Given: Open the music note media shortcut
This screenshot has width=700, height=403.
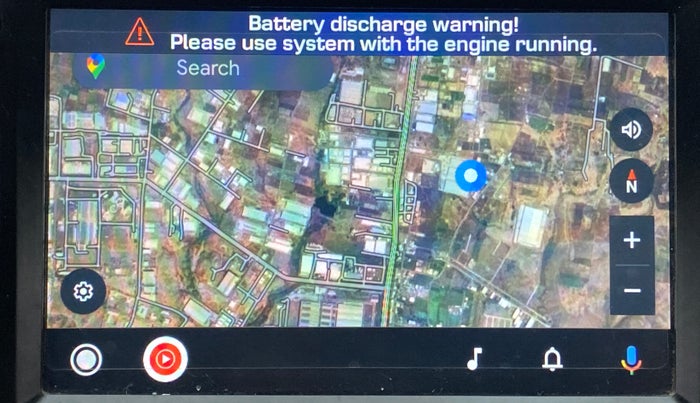Looking at the screenshot, I should click(x=474, y=359).
